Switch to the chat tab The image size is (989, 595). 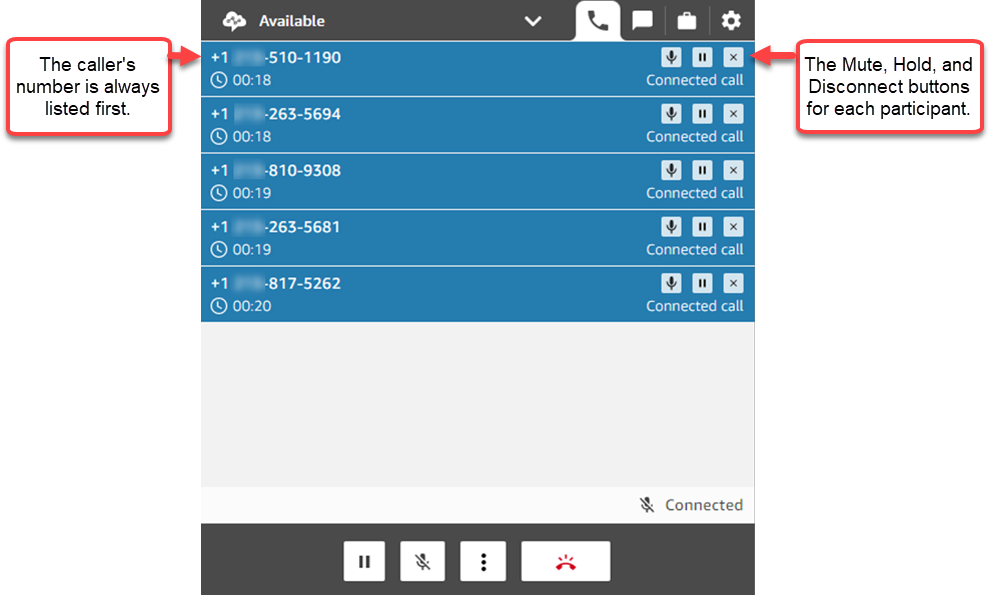pyautogui.click(x=642, y=21)
